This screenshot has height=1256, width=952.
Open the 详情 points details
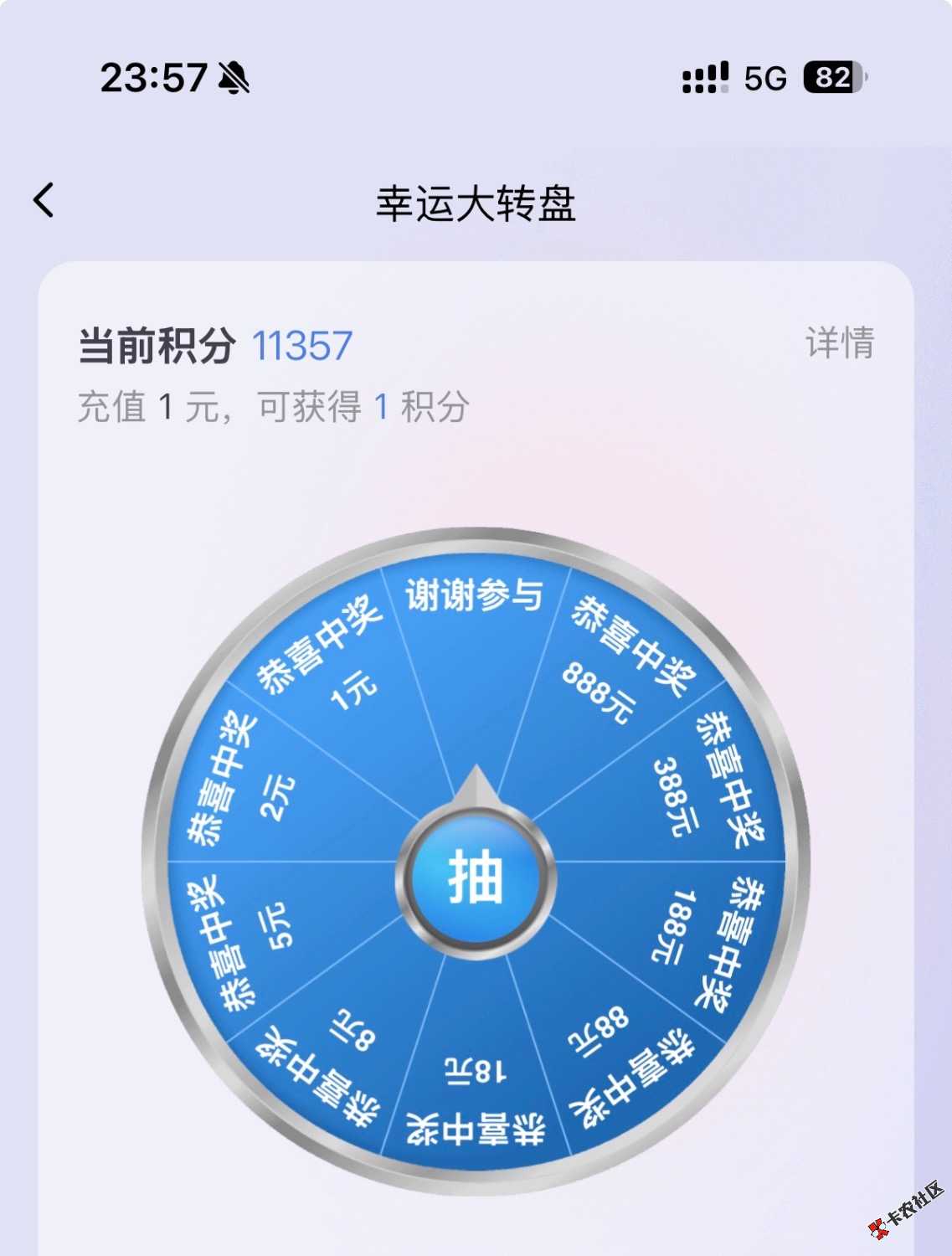click(x=839, y=343)
